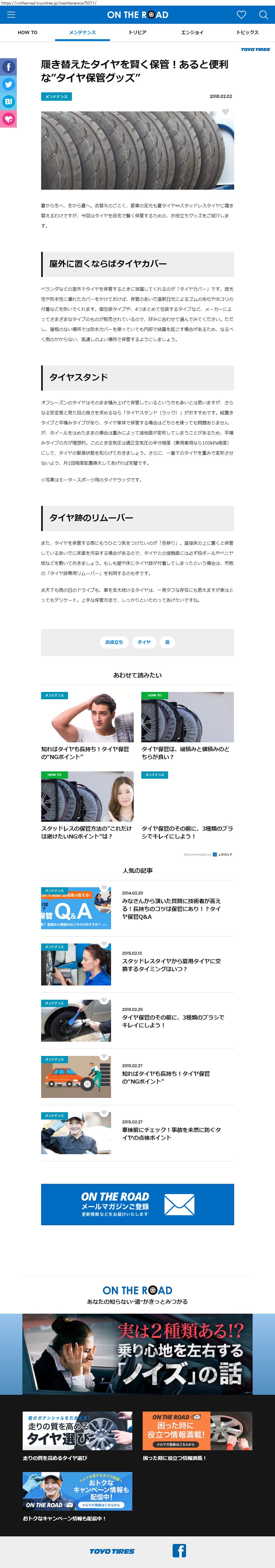Select the お役立ち tag chip
The width and height of the screenshot is (275, 1568).
(114, 642)
